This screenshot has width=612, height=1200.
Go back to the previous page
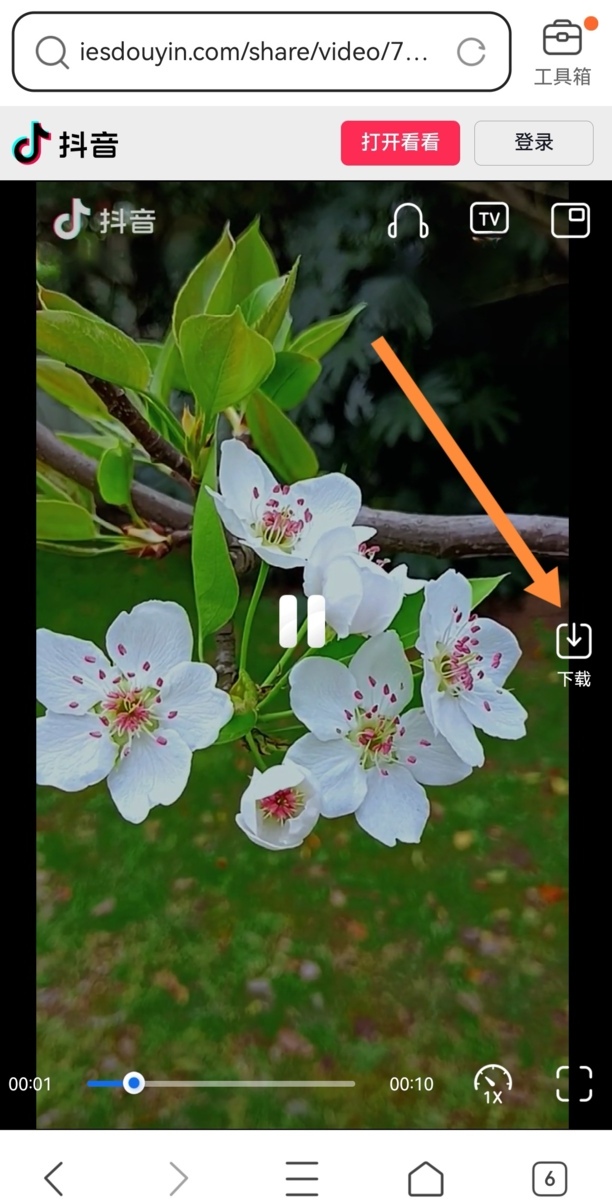[x=54, y=1177]
